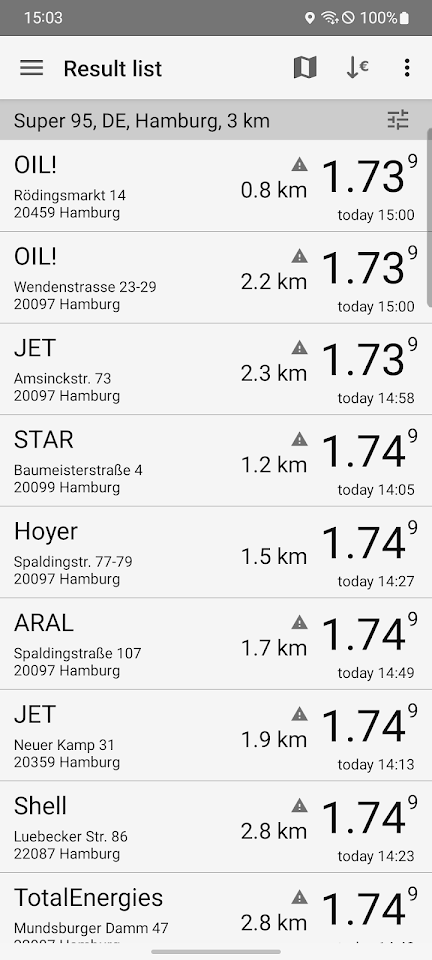
Task: Change the sort order by price
Action: point(357,68)
